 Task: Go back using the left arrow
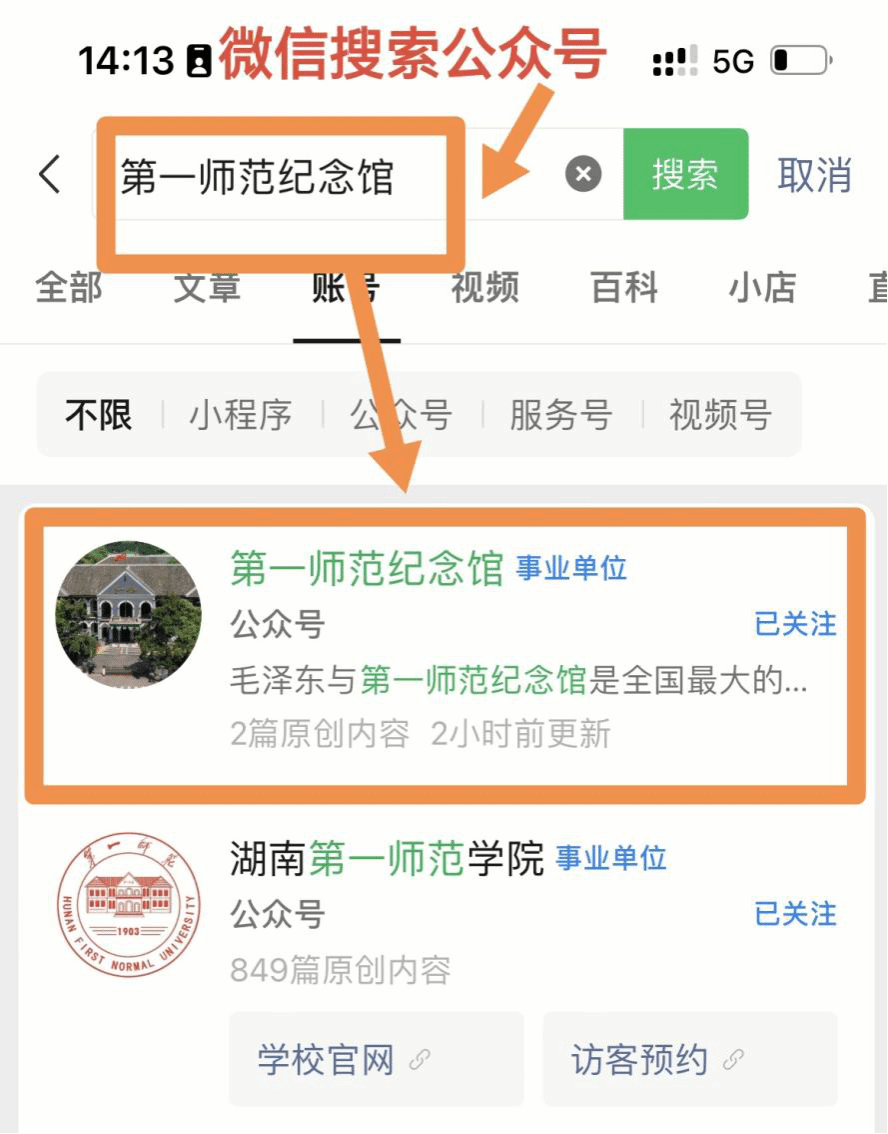point(49,175)
